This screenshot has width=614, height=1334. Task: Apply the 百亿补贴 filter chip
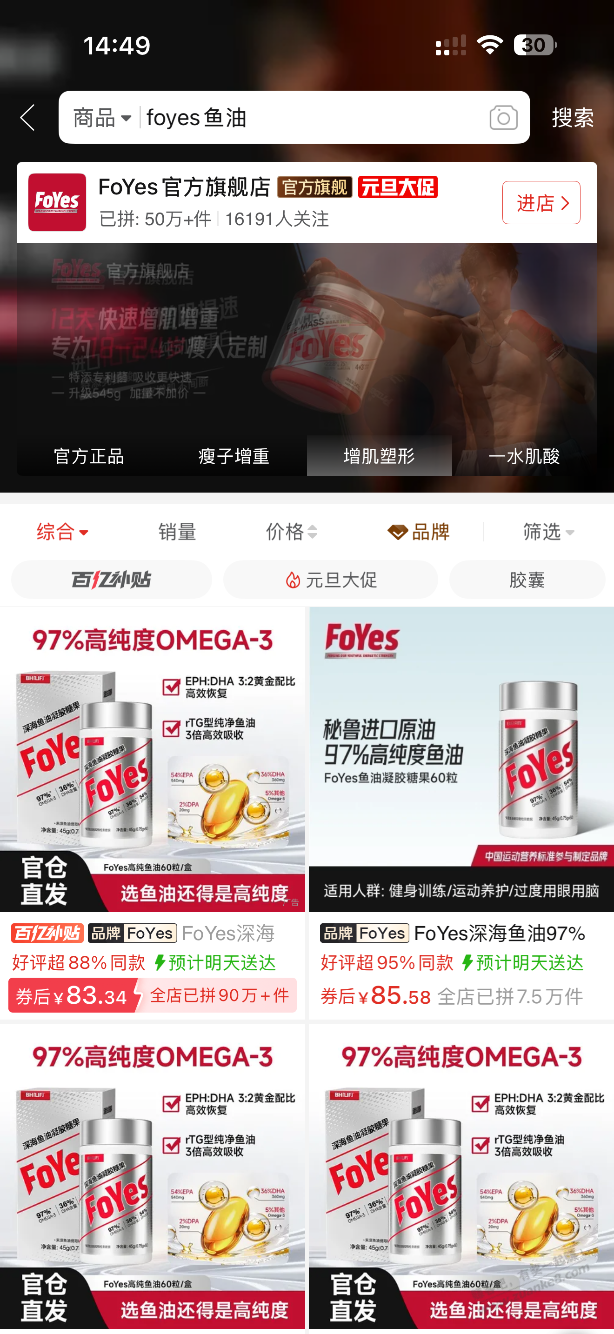click(x=111, y=580)
